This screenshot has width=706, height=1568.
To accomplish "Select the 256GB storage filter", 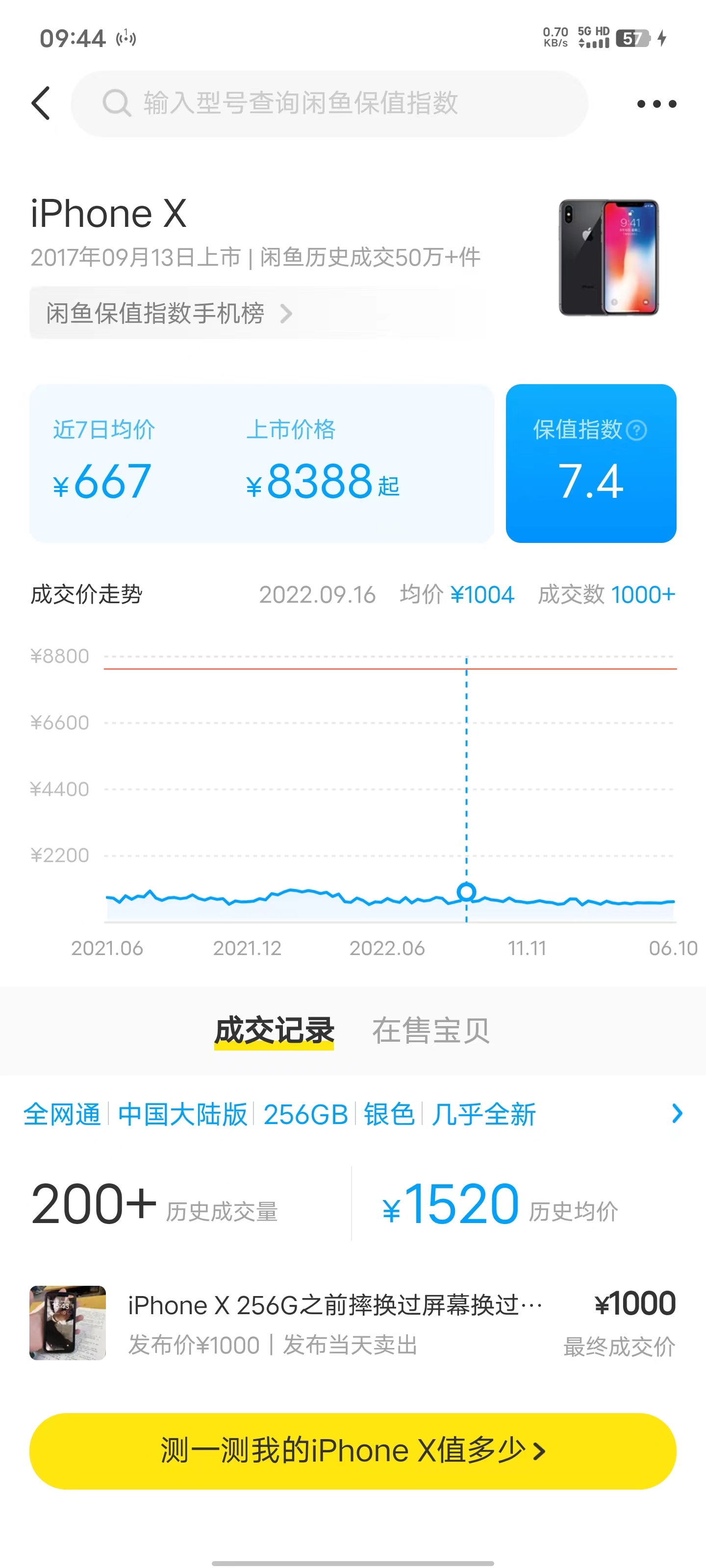I will pyautogui.click(x=306, y=1114).
